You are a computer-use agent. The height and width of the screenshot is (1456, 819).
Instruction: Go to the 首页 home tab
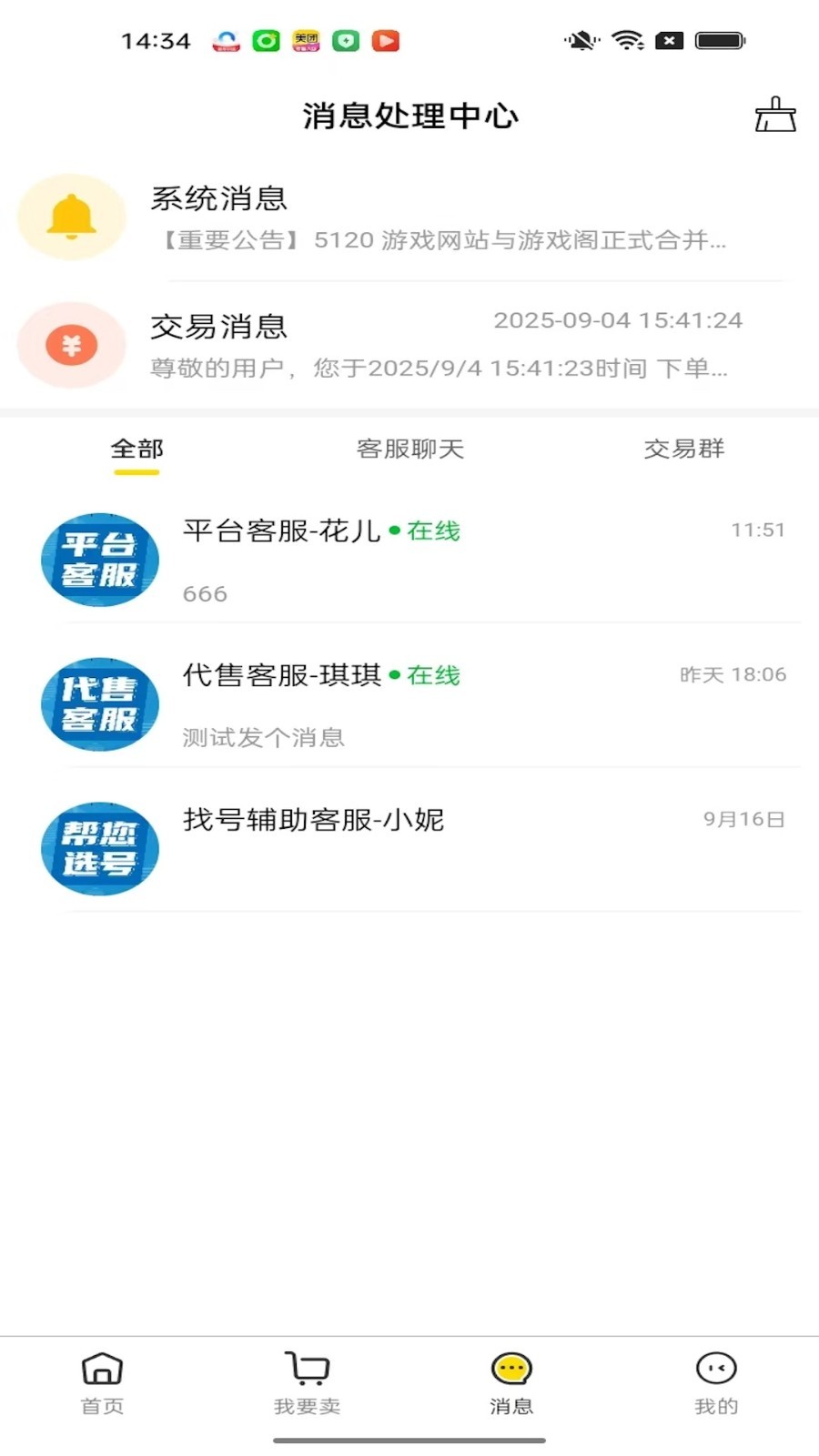tap(102, 1383)
